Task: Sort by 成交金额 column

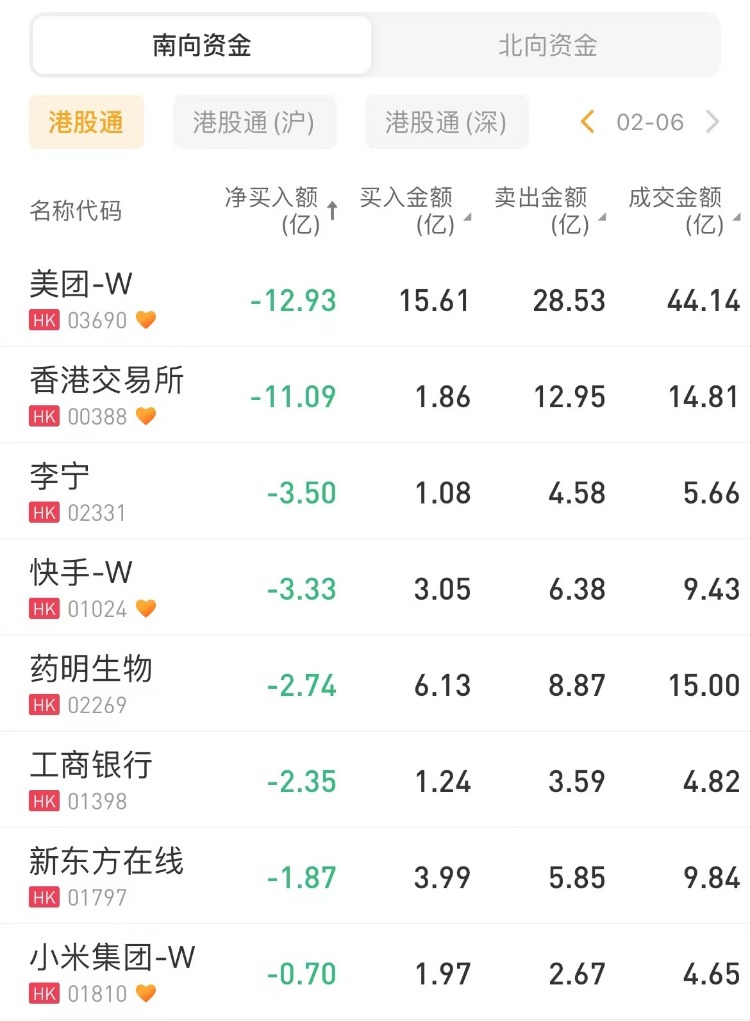Action: pyautogui.click(x=682, y=210)
